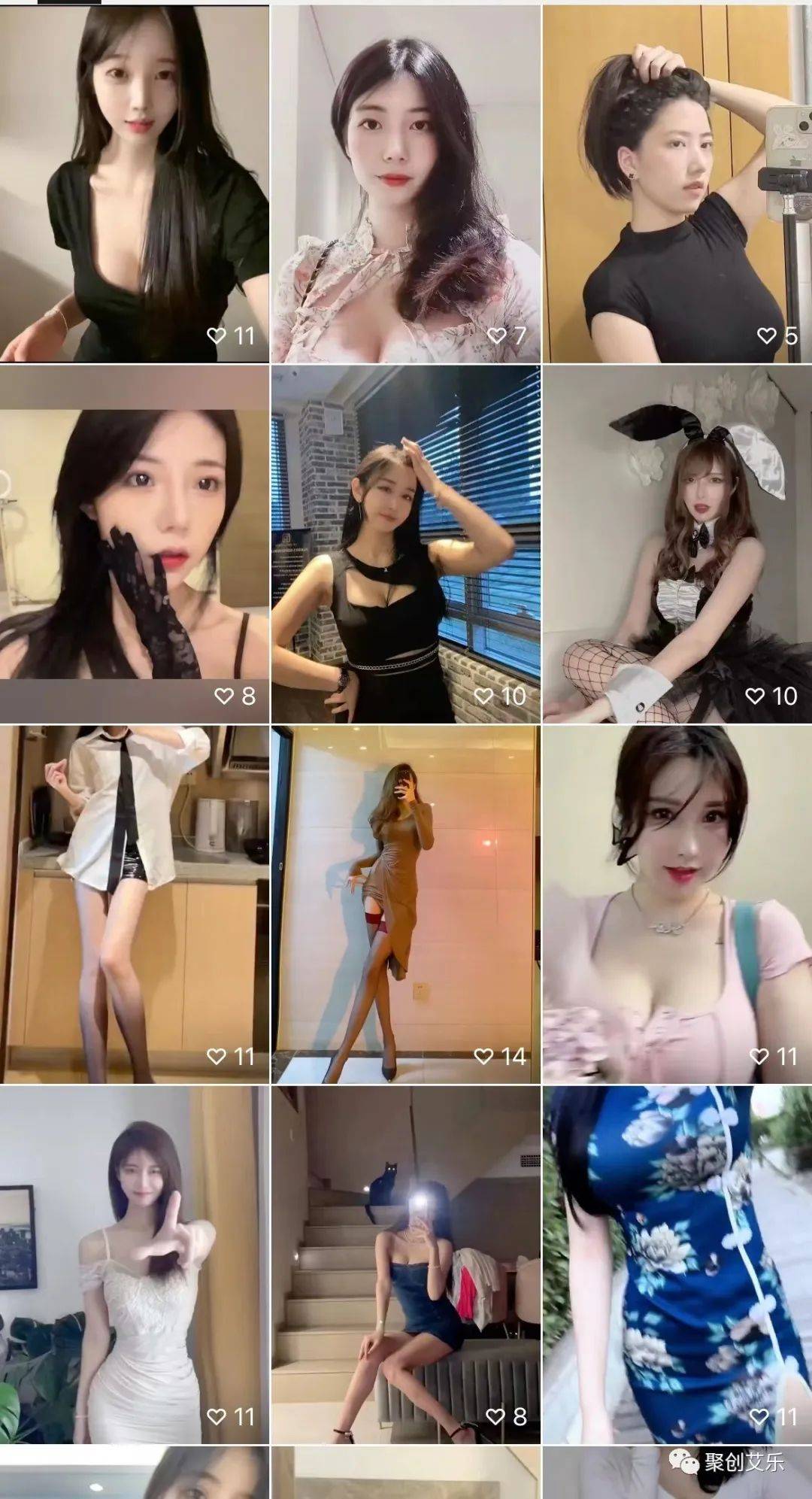The width and height of the screenshot is (812, 1499).
Task: Open the bunny ears costume video
Action: 677,545
